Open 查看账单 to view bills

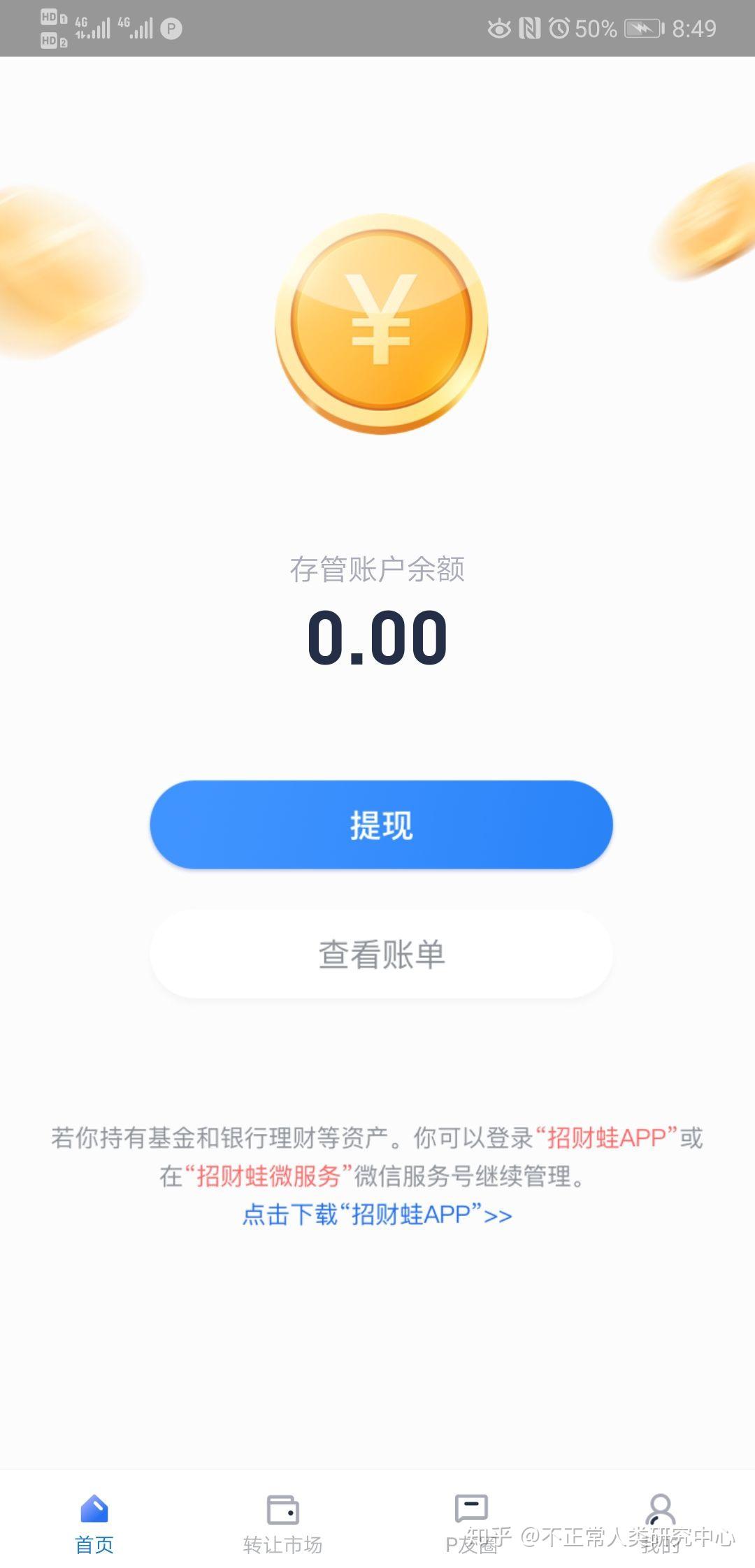[x=381, y=952]
